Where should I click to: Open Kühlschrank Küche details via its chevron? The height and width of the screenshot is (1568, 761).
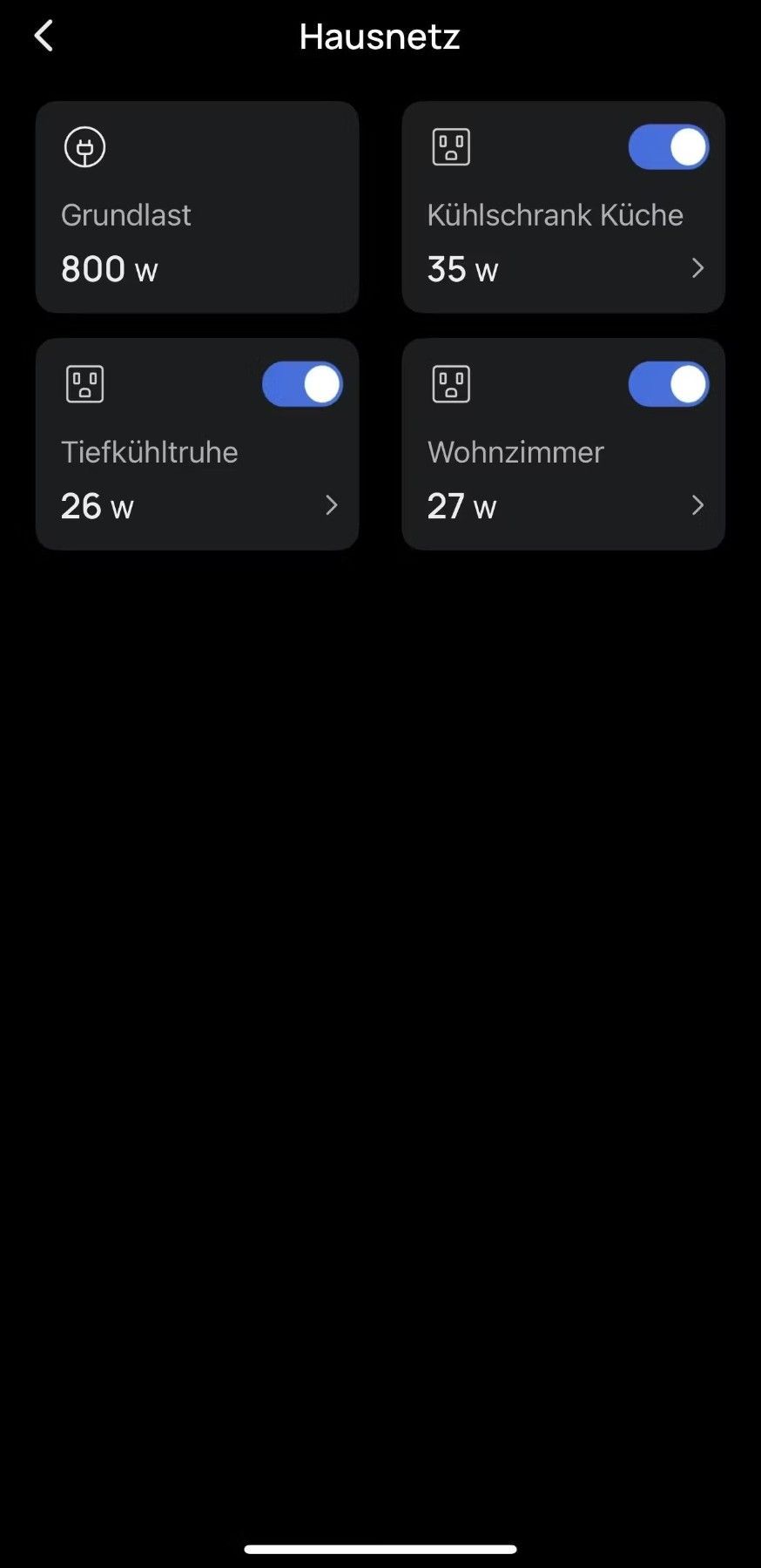click(697, 268)
